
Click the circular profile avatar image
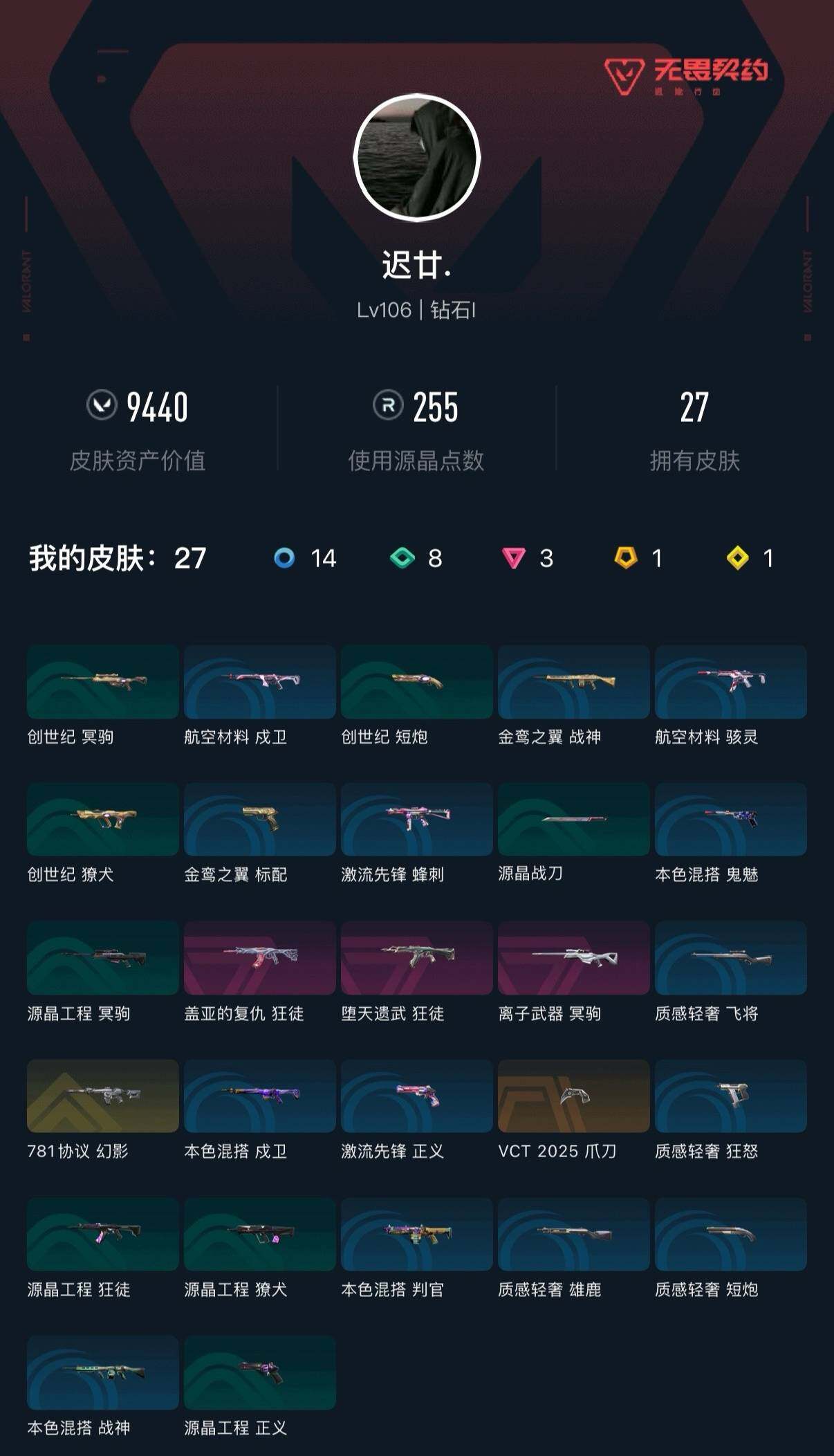pos(416,156)
